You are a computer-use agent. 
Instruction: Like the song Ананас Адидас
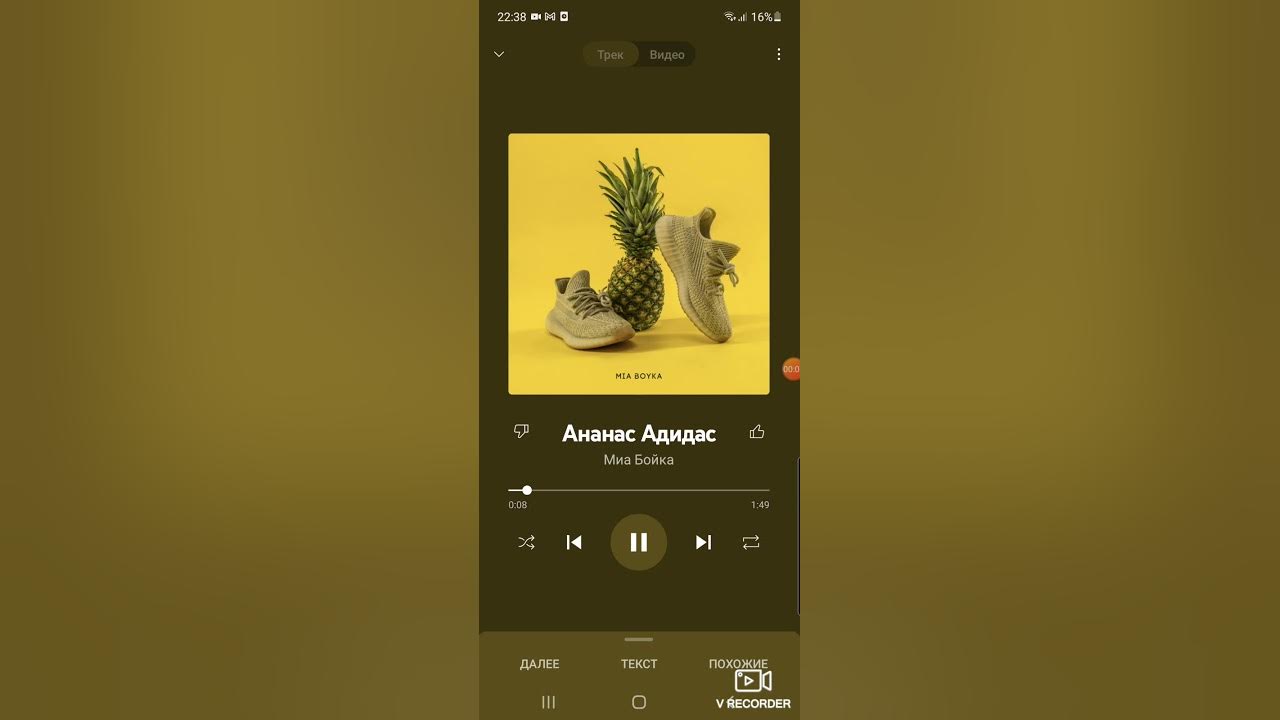[x=757, y=432]
